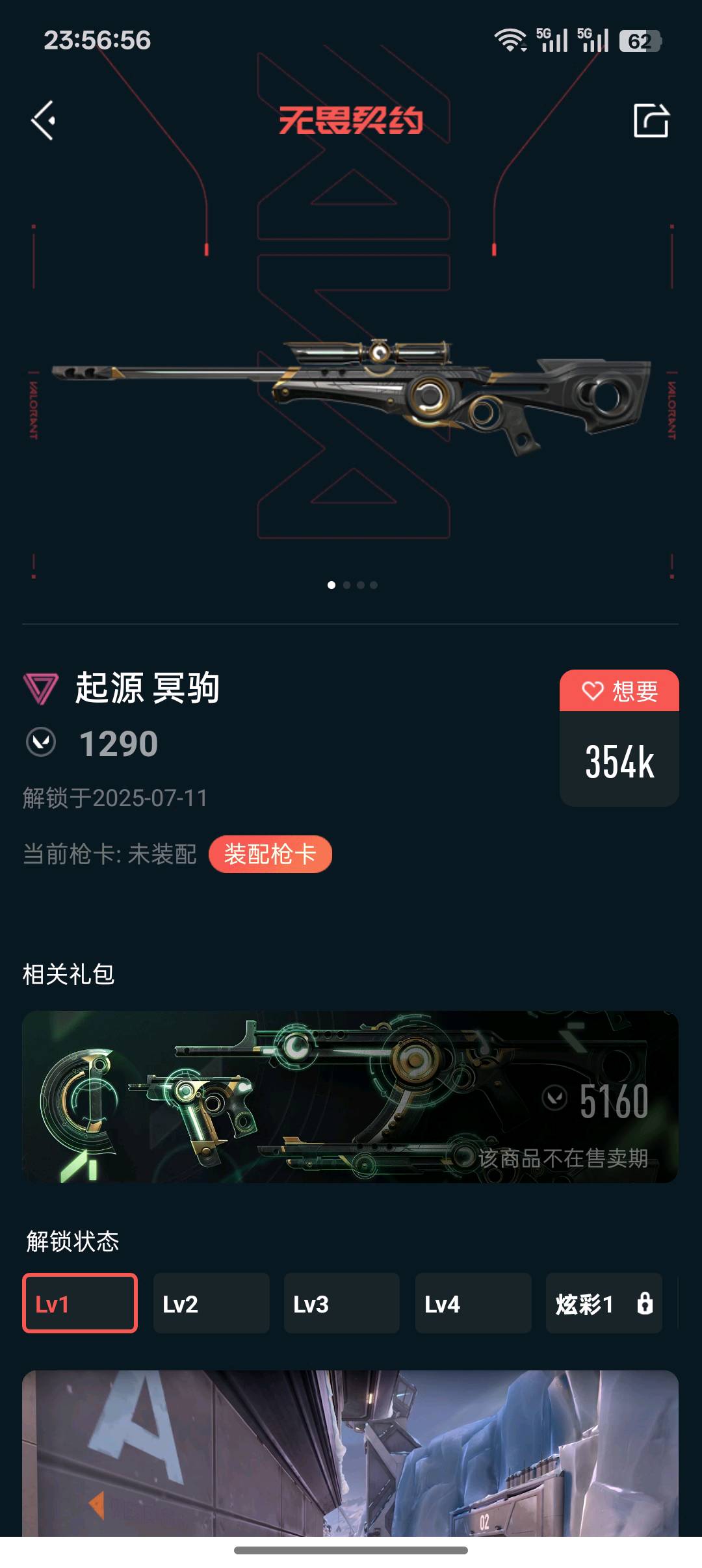The height and width of the screenshot is (1568, 702).
Task: Add skin to wishlist with 想要
Action: [619, 690]
